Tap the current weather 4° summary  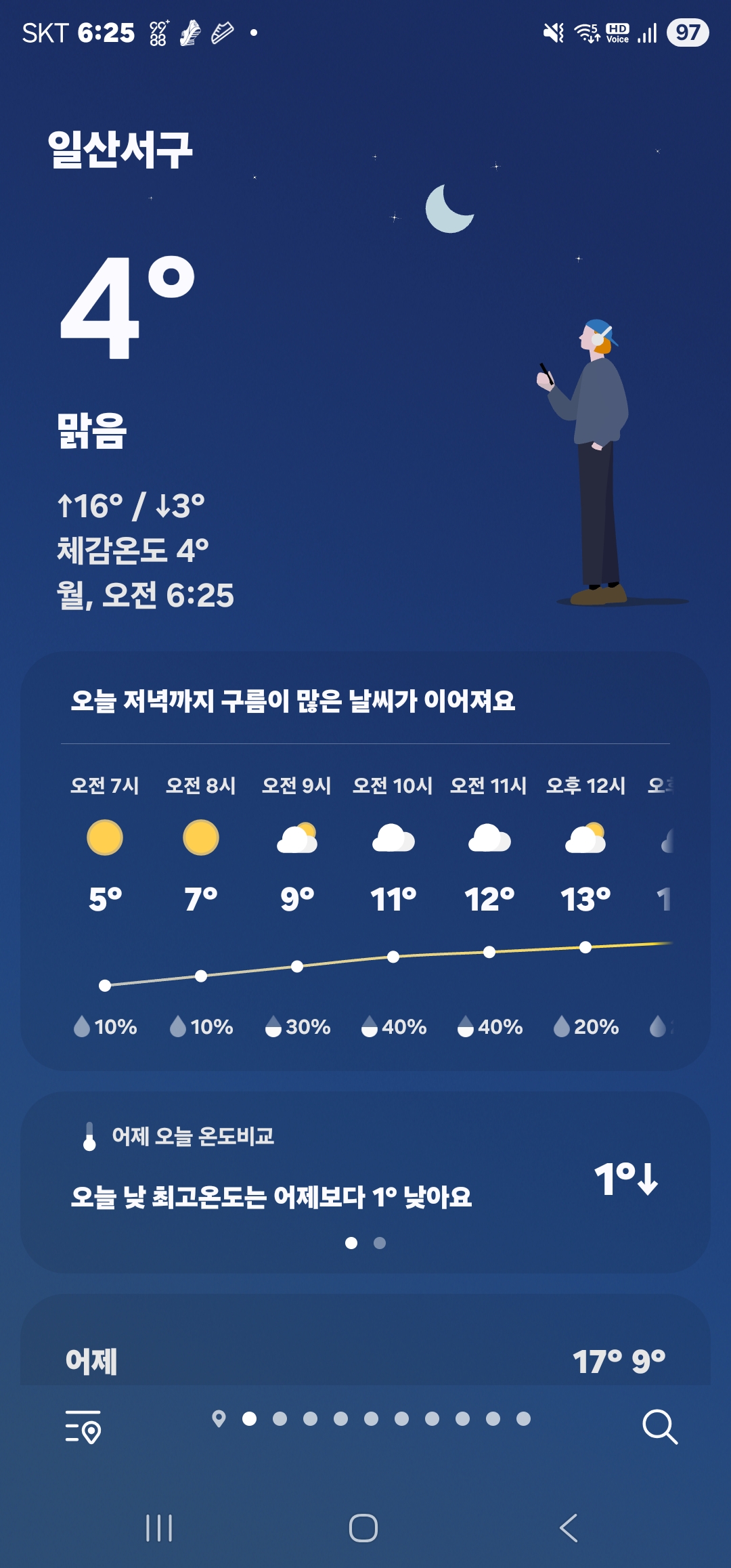pyautogui.click(x=129, y=308)
